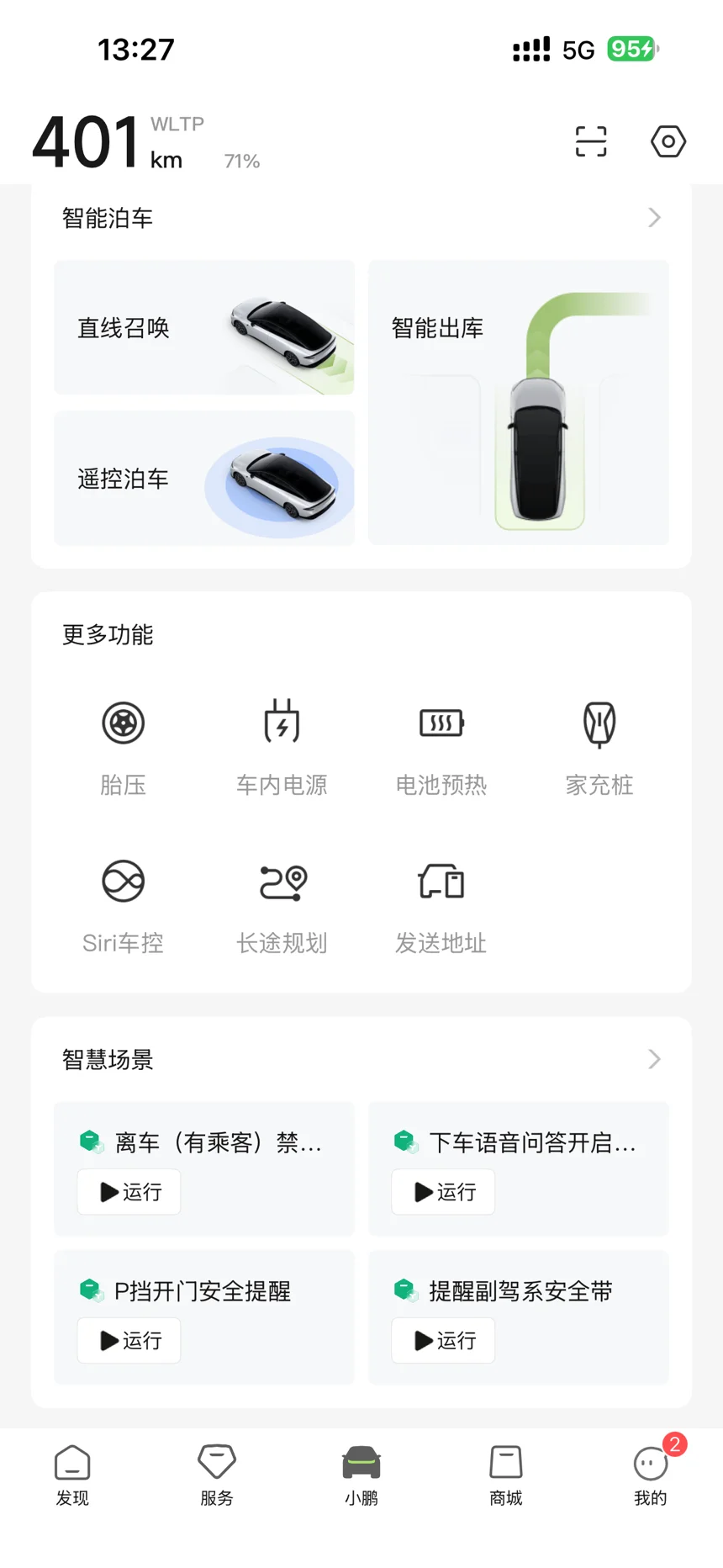Run the 提醒副驾系安全带 scene

click(443, 1340)
